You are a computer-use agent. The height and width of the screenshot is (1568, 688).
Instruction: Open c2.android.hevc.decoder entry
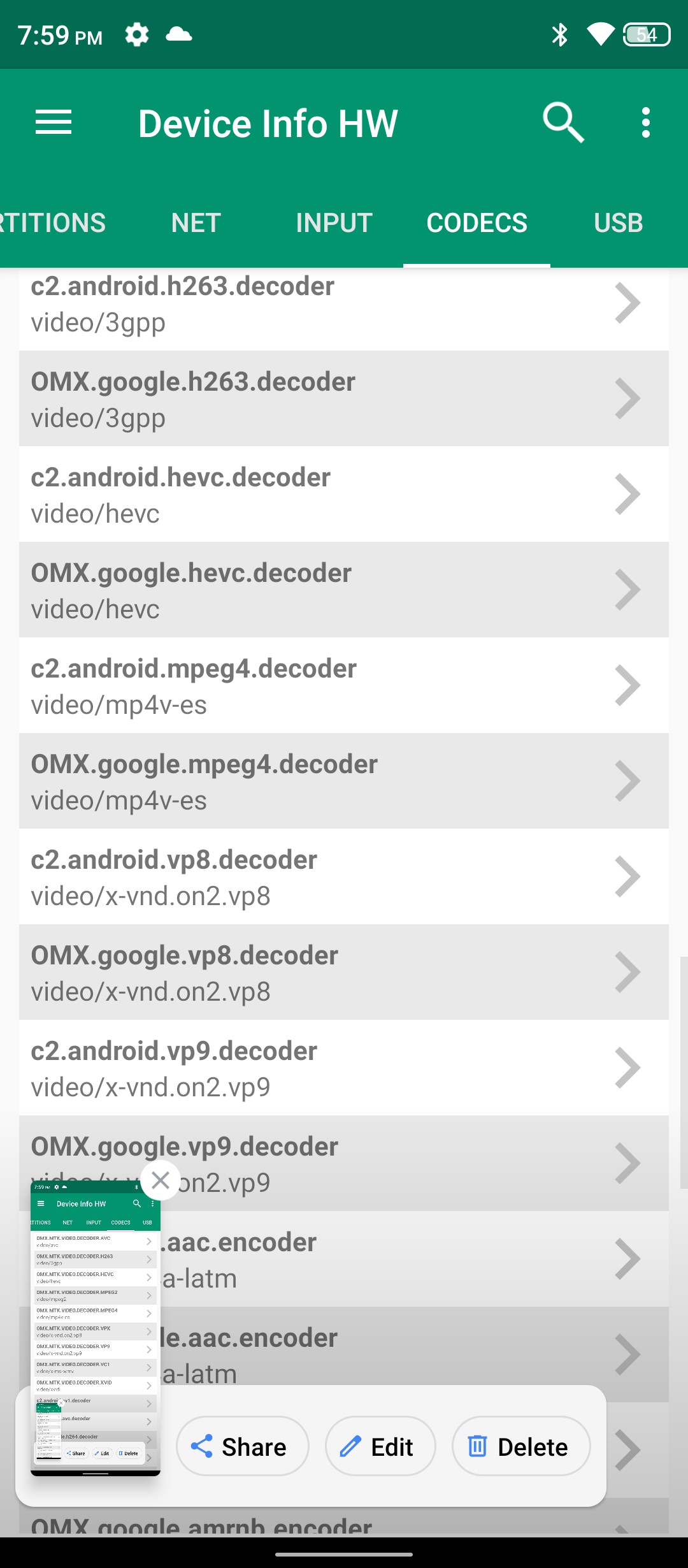(344, 495)
